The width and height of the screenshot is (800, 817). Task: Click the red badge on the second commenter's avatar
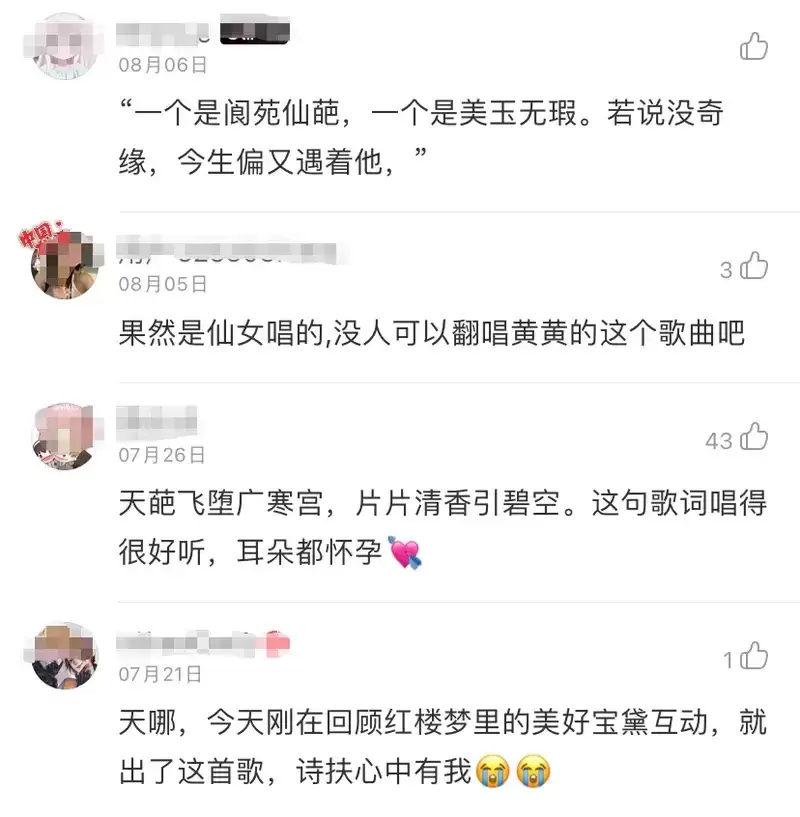37,234
